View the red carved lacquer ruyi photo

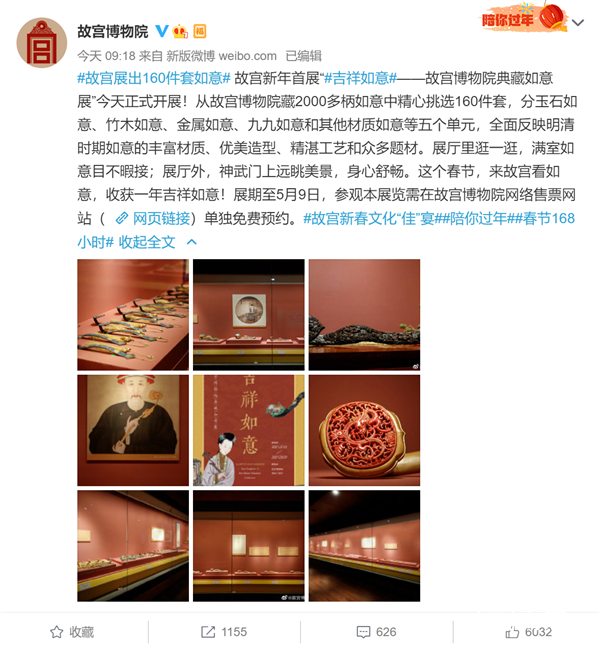[x=364, y=430]
